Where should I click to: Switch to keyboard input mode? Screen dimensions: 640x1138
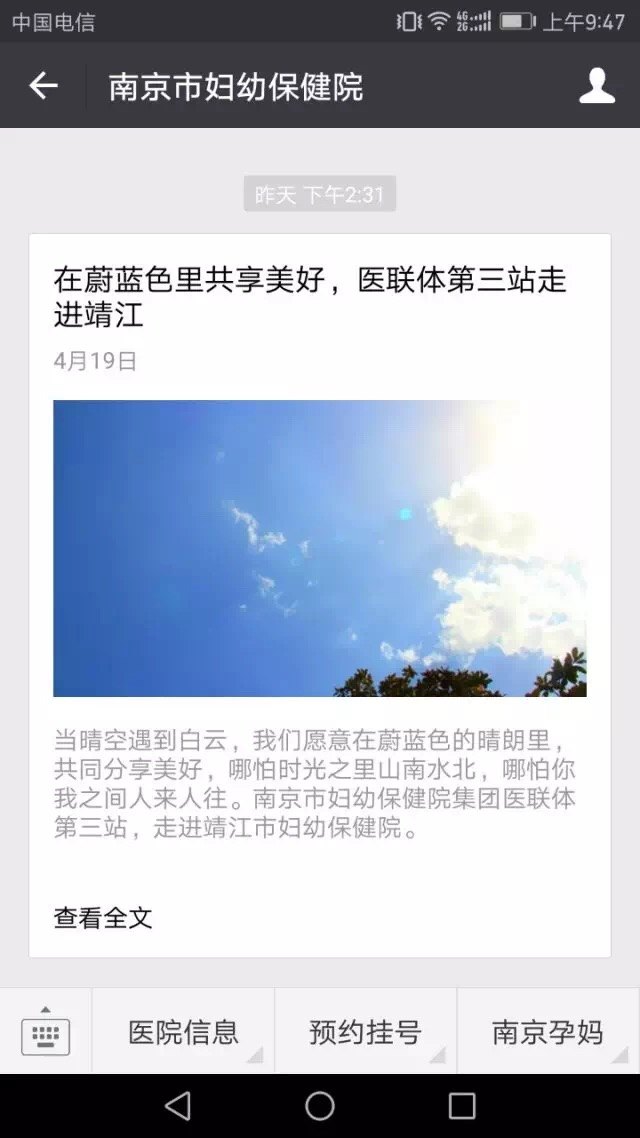click(x=45, y=1032)
